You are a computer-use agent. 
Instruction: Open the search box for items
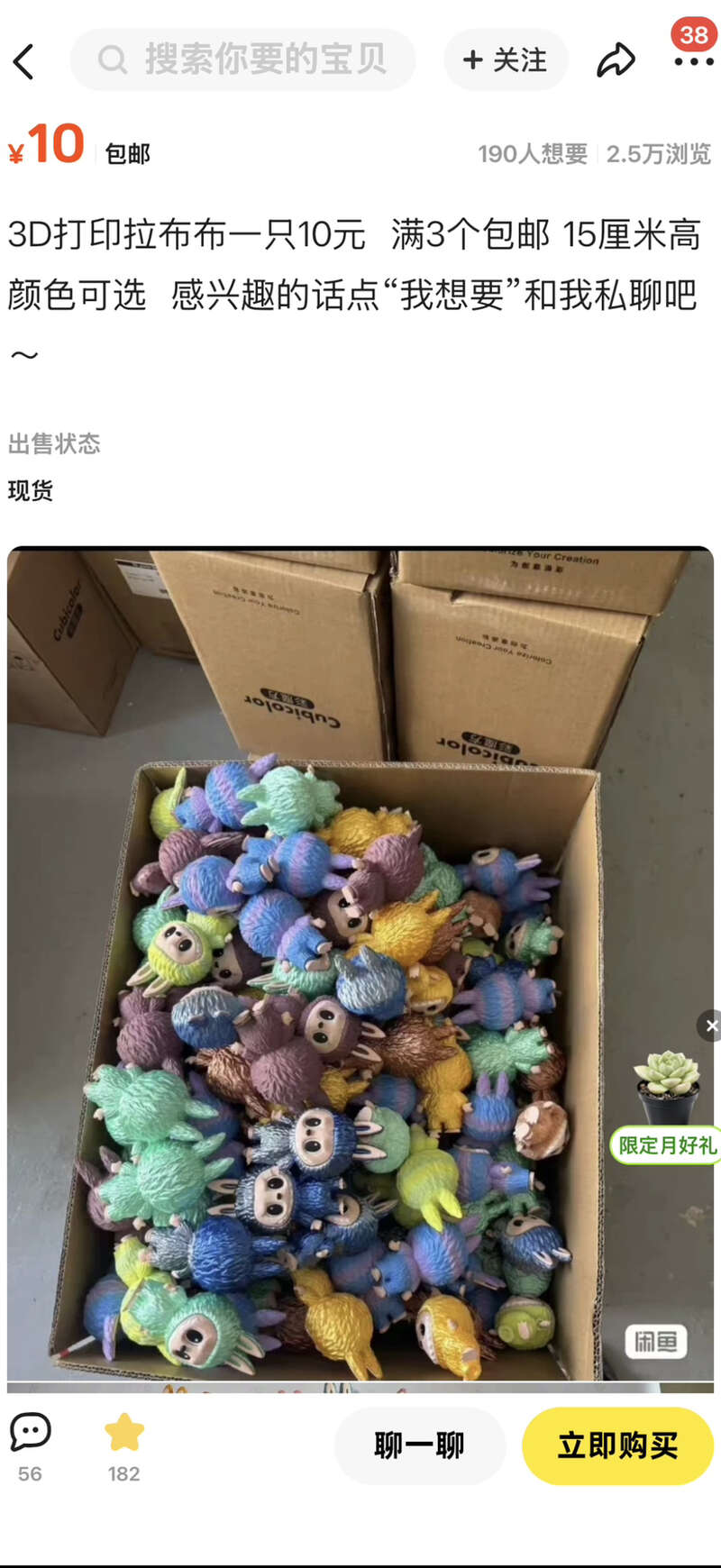click(x=243, y=60)
